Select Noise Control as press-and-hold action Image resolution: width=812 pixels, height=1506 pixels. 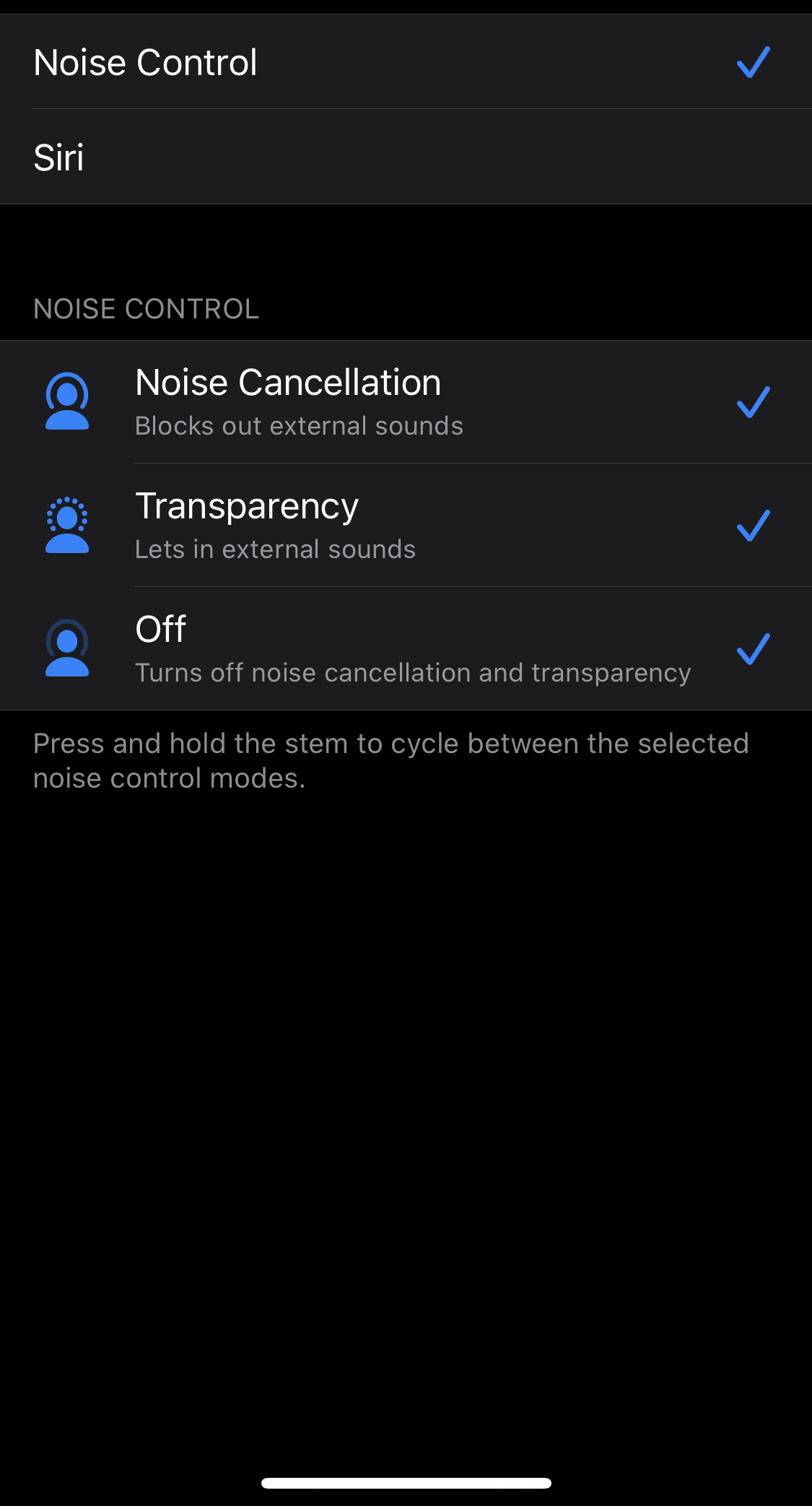click(406, 62)
